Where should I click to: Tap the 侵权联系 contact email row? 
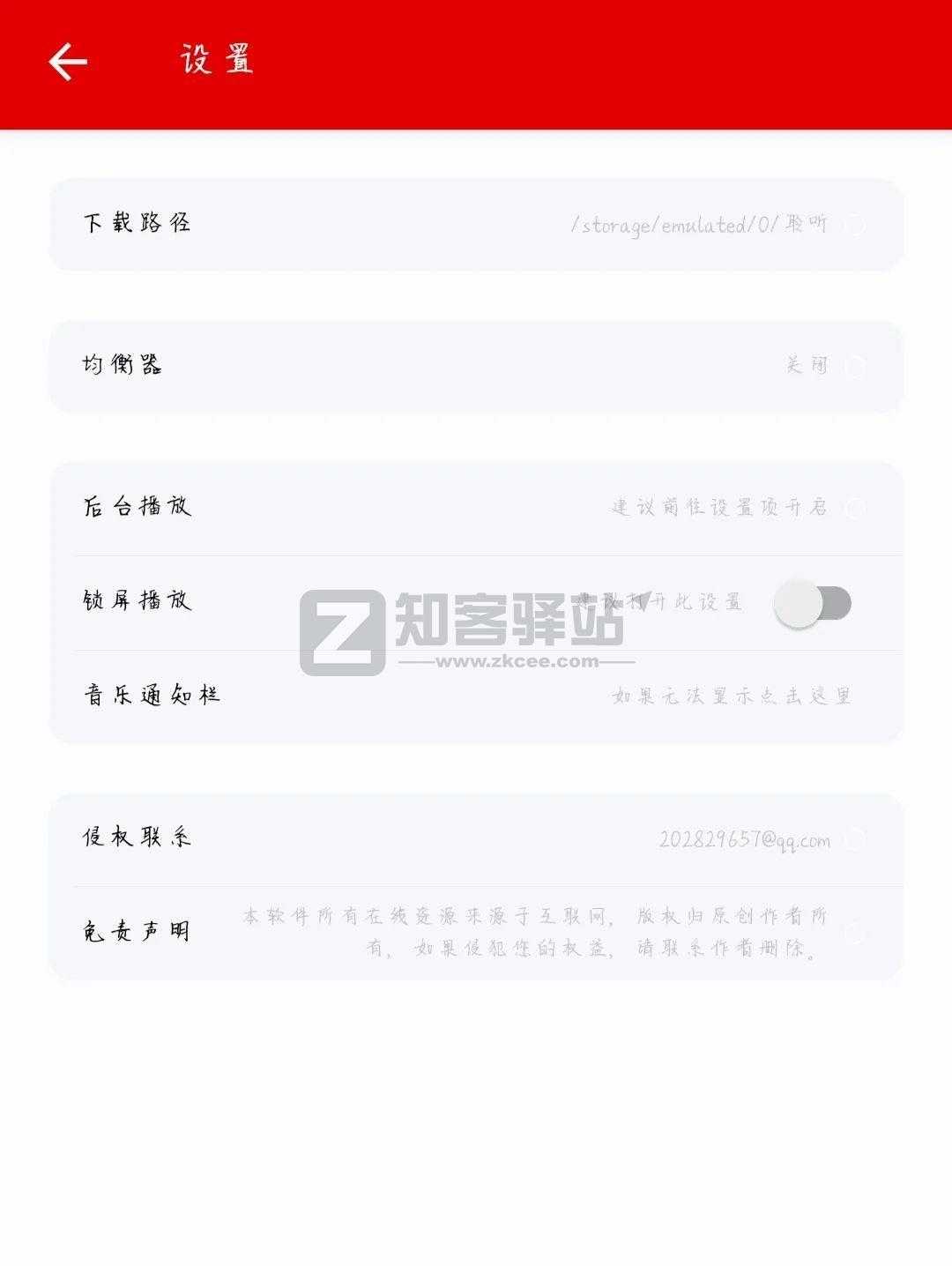point(476,839)
